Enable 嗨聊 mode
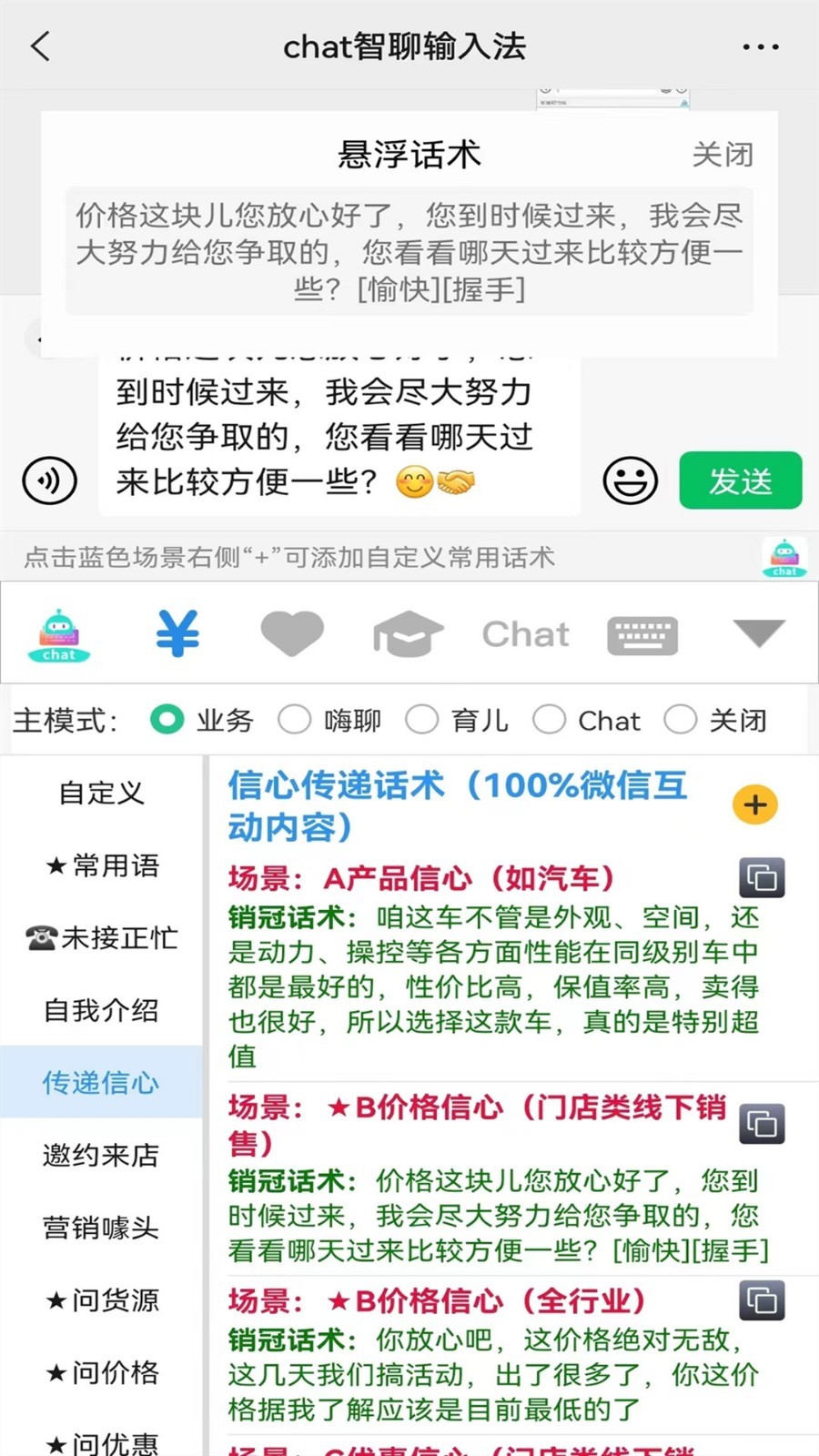This screenshot has height=1456, width=819. pos(294,719)
